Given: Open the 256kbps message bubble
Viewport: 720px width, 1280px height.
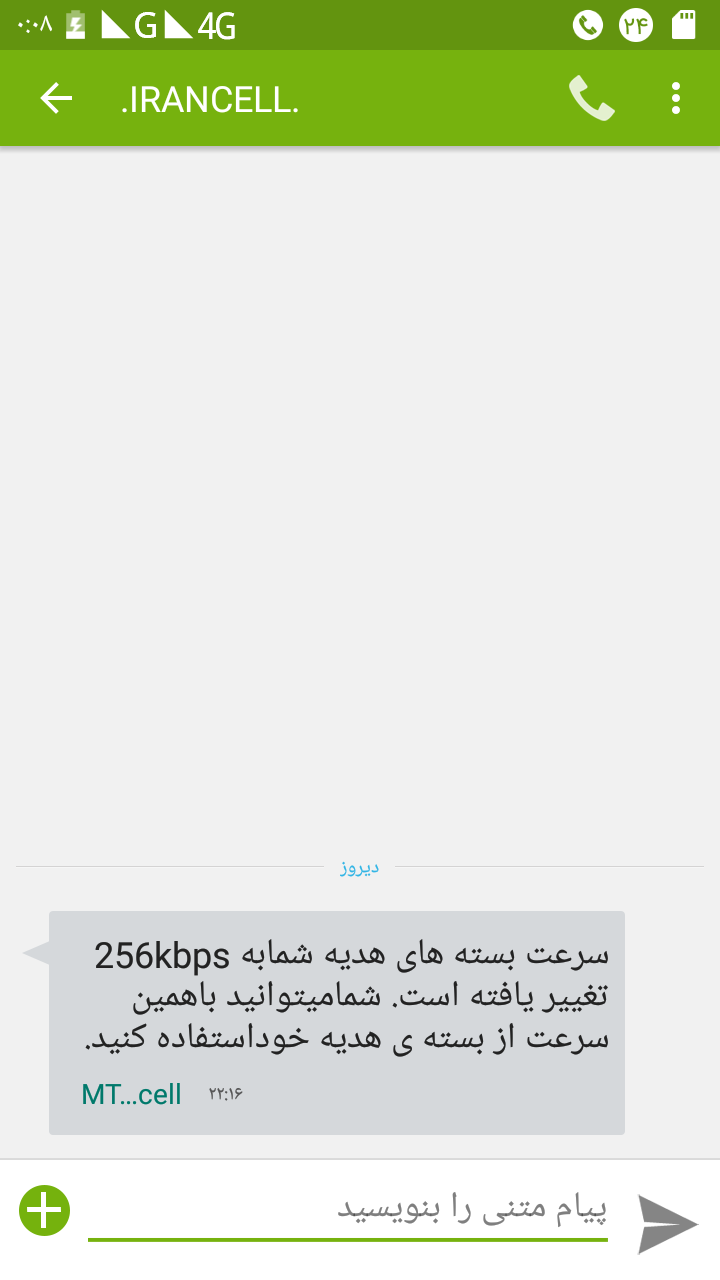Looking at the screenshot, I should point(337,1022).
